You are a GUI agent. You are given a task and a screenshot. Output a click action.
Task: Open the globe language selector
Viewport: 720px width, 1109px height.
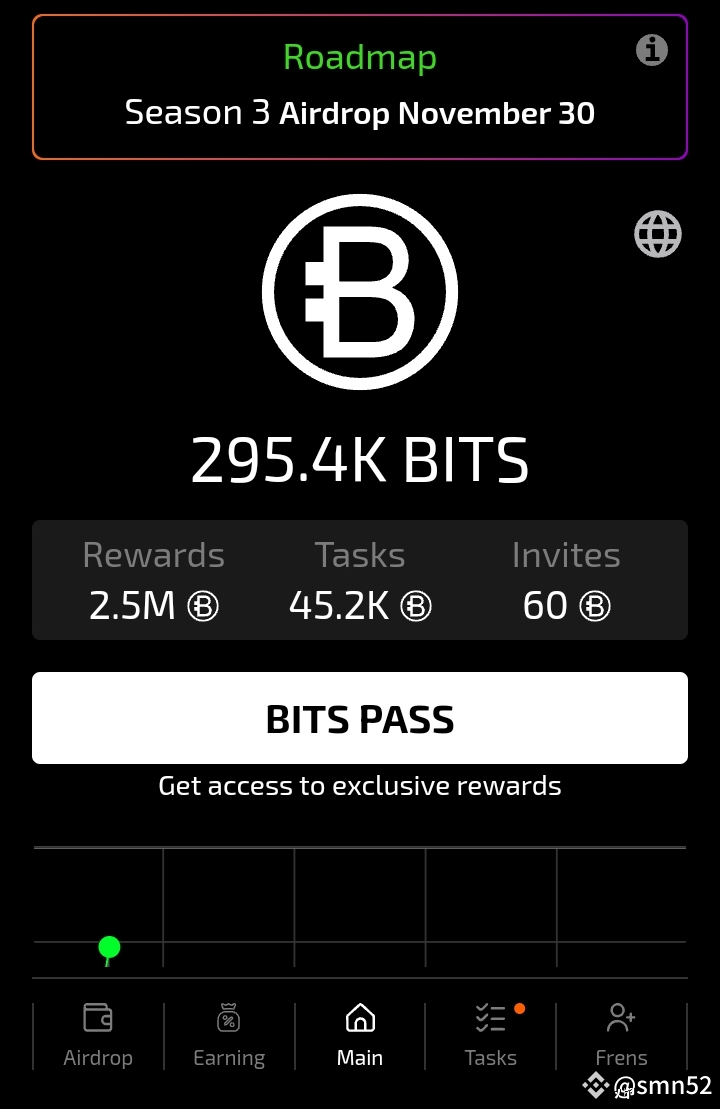tap(658, 235)
